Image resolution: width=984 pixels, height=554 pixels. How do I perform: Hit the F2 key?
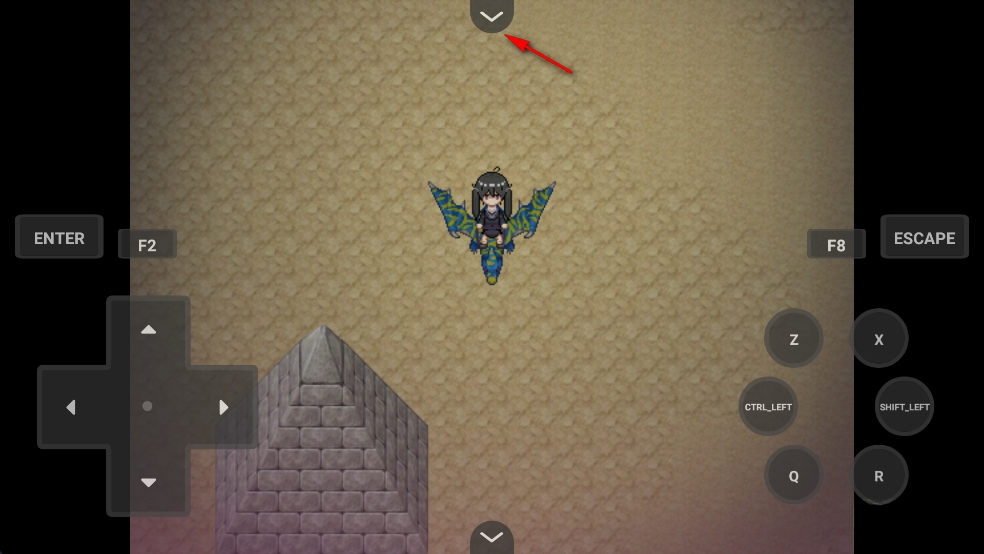pyautogui.click(x=147, y=245)
